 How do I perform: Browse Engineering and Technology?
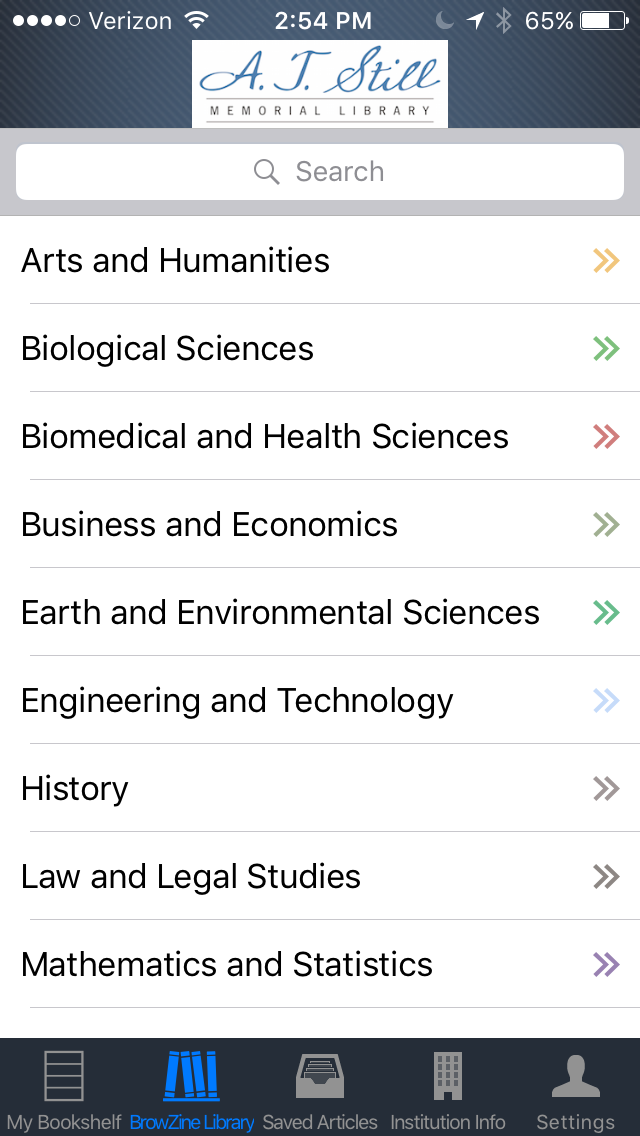[x=320, y=701]
